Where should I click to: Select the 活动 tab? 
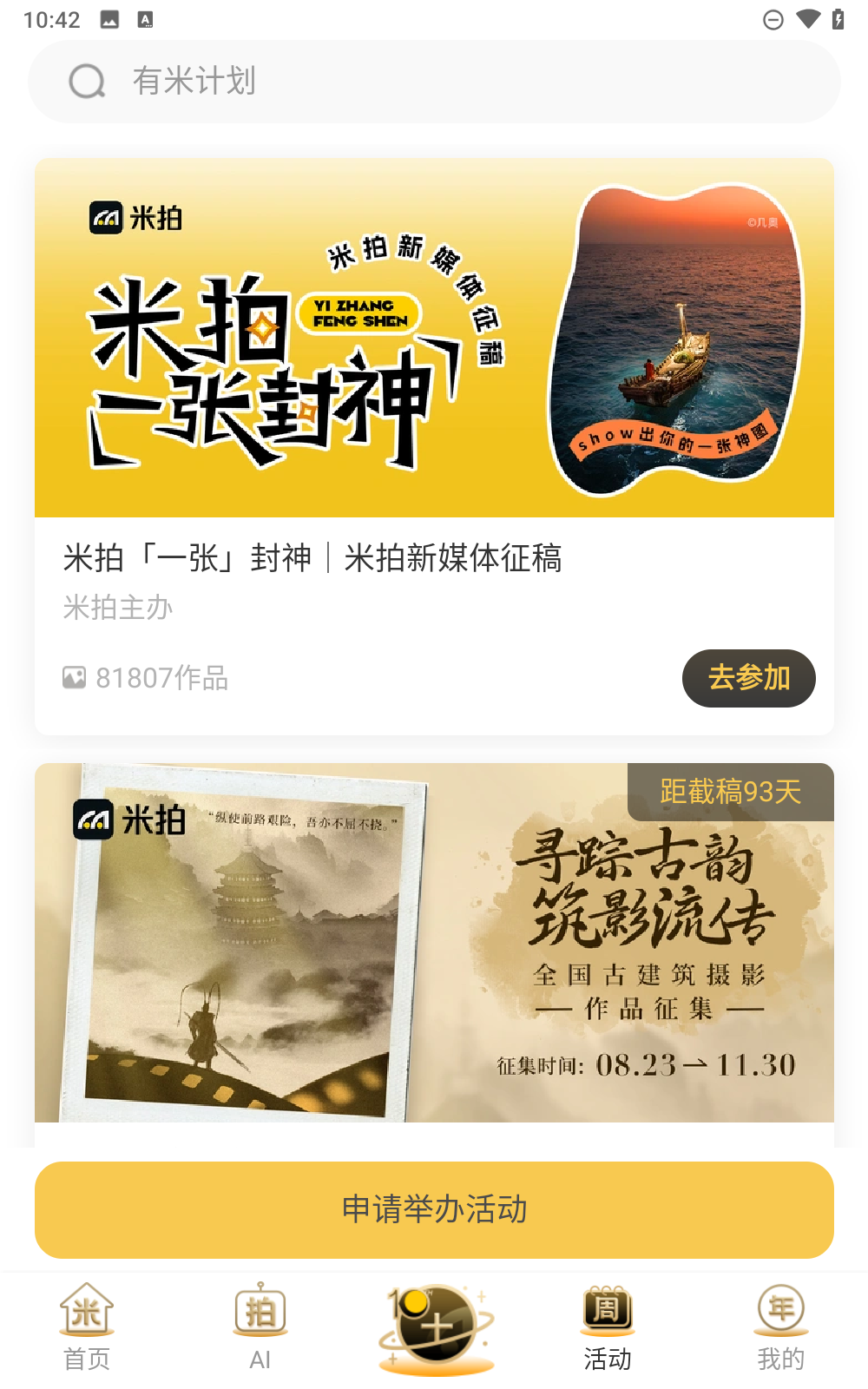tap(608, 1327)
